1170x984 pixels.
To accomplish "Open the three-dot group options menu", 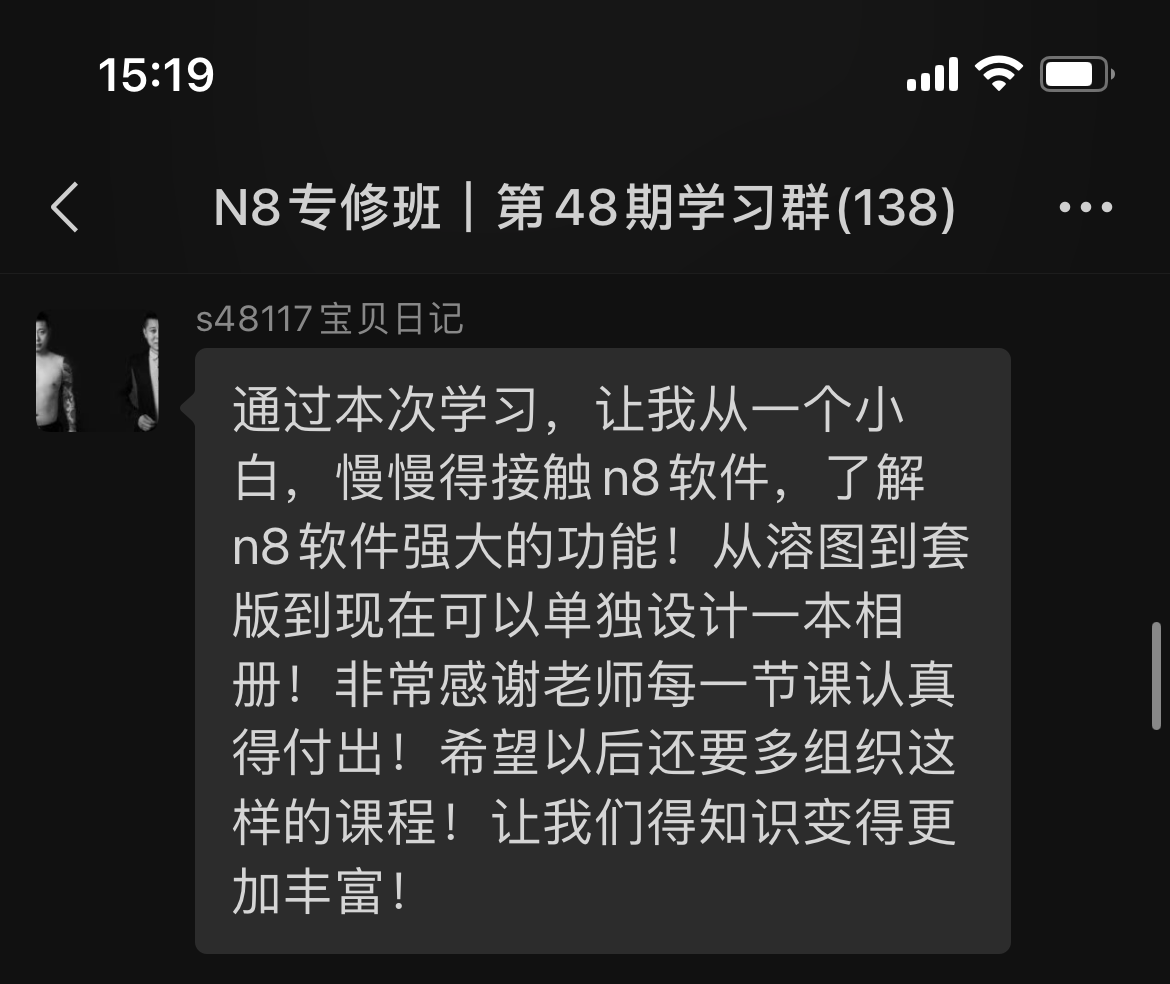I will pyautogui.click(x=1085, y=208).
